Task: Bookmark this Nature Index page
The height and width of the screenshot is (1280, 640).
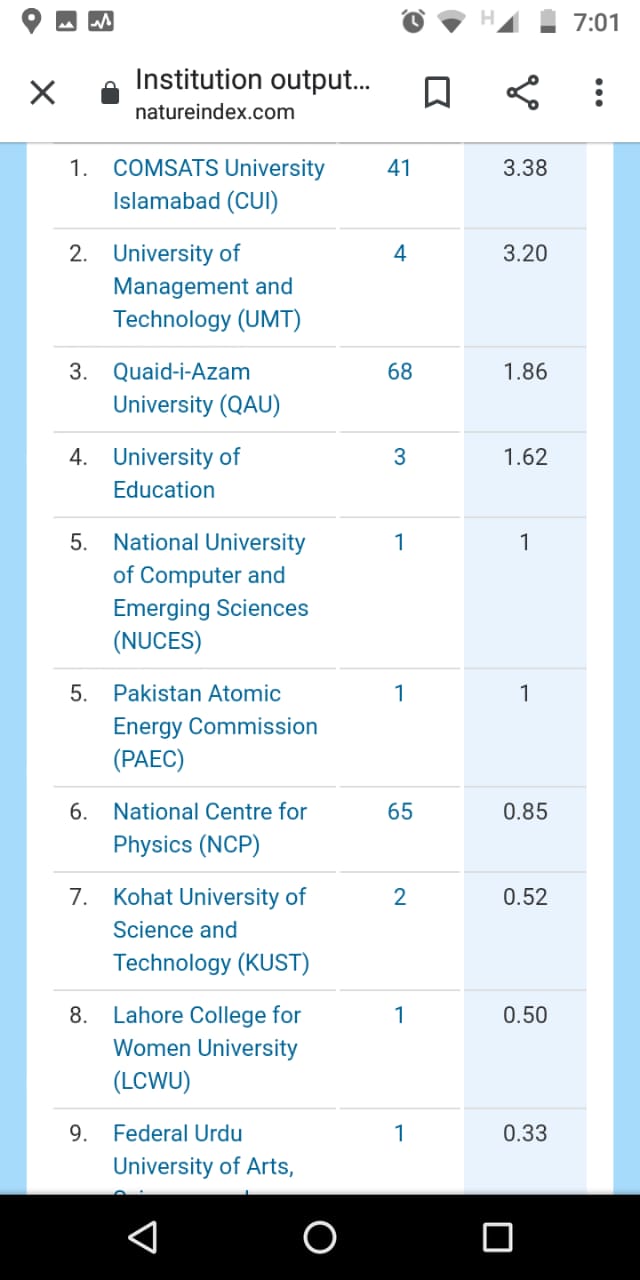Action: [436, 94]
